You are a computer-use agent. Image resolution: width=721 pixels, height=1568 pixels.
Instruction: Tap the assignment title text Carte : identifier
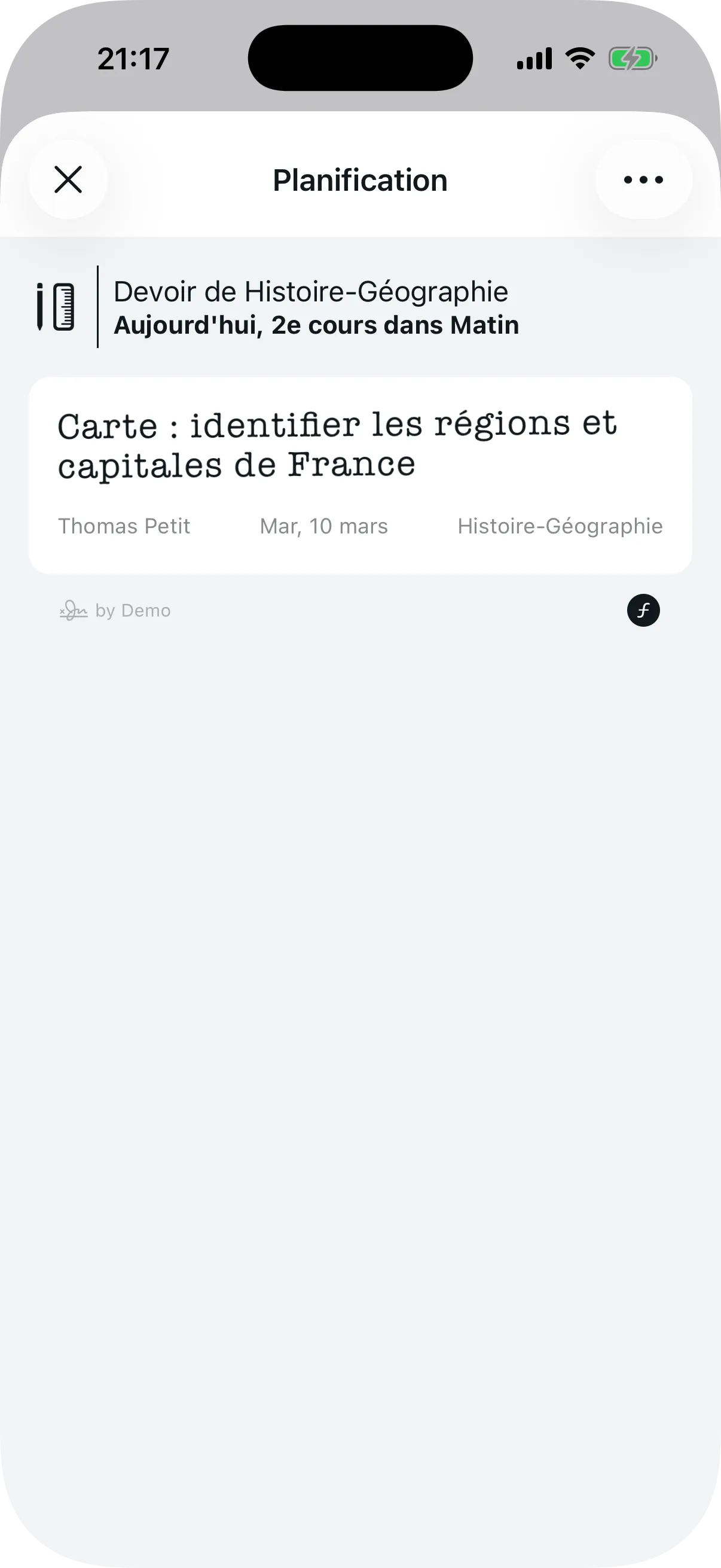[x=338, y=426]
